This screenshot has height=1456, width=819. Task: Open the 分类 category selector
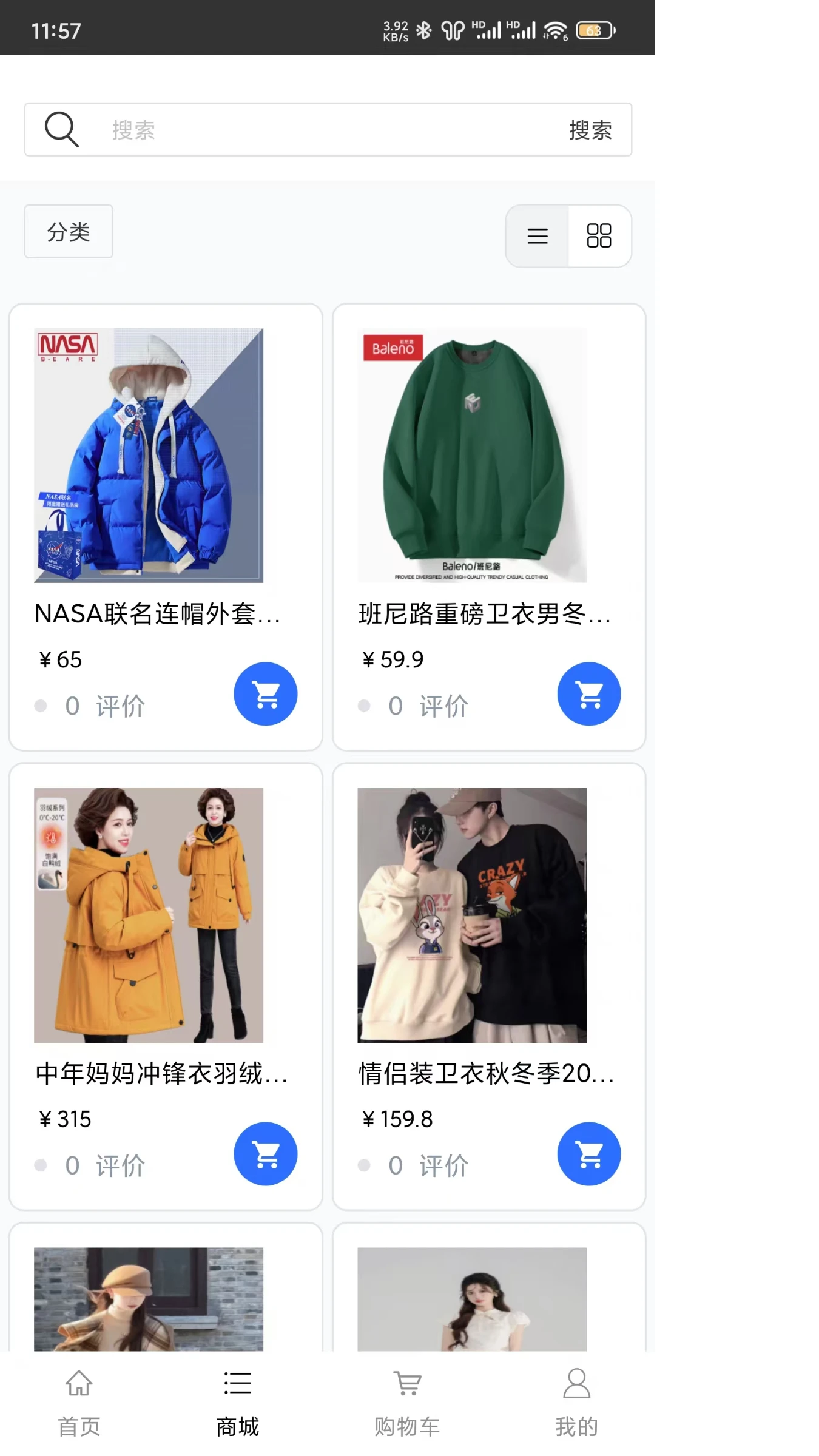68,231
